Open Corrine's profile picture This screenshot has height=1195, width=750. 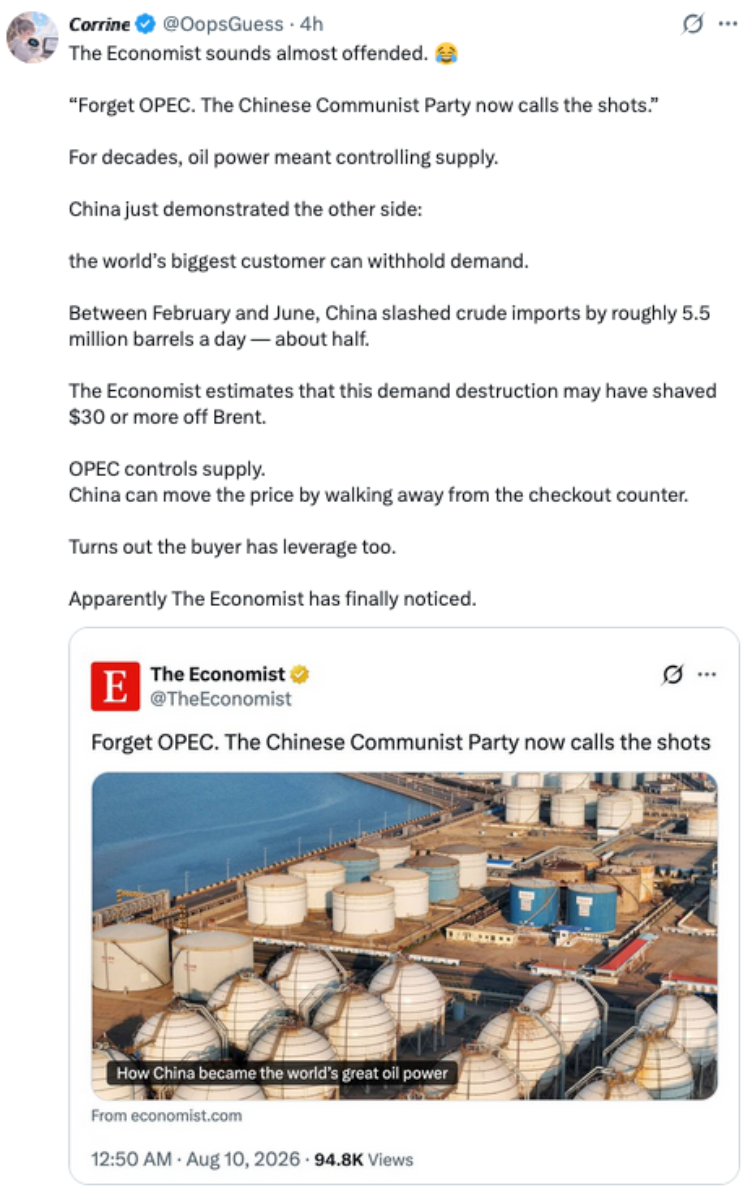[x=32, y=37]
